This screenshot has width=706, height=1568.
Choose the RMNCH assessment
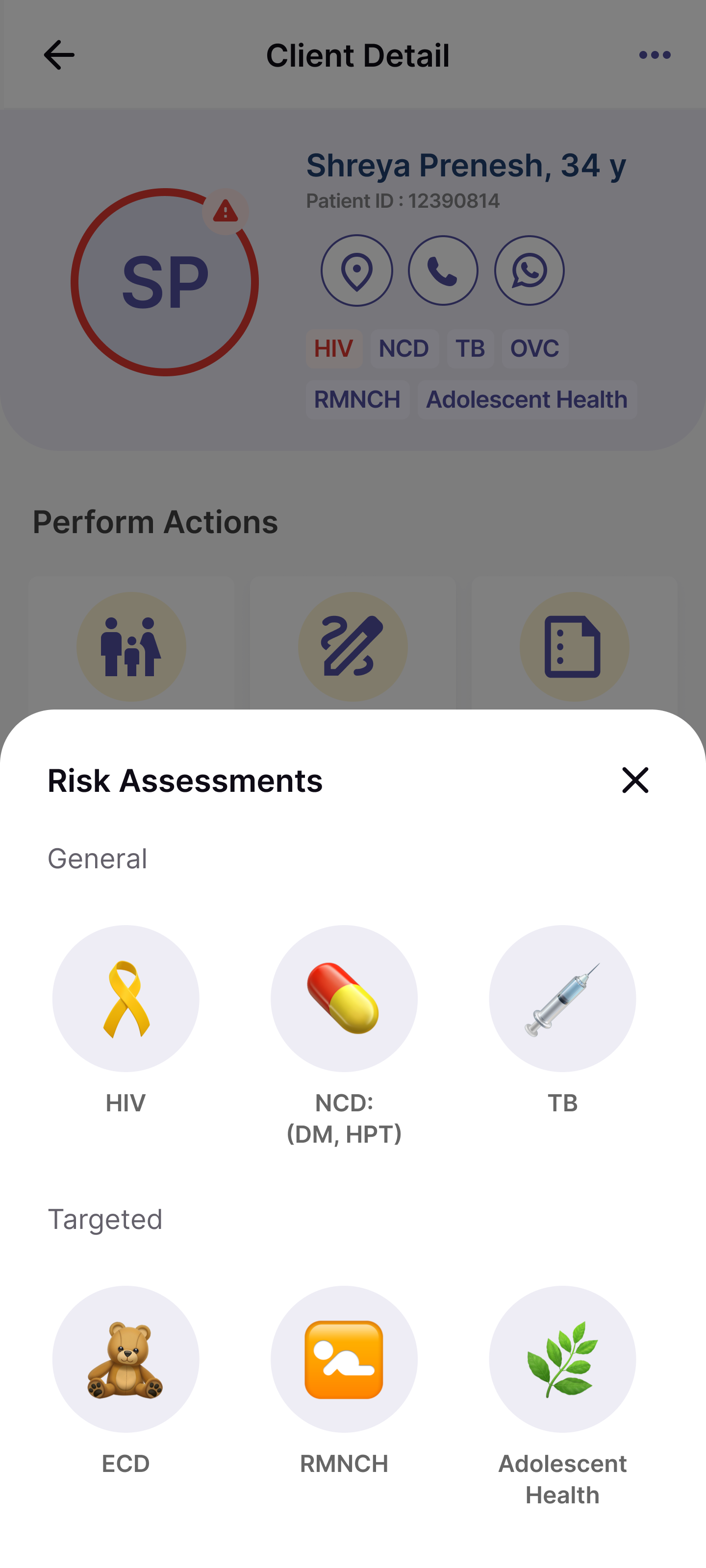pos(344,1359)
